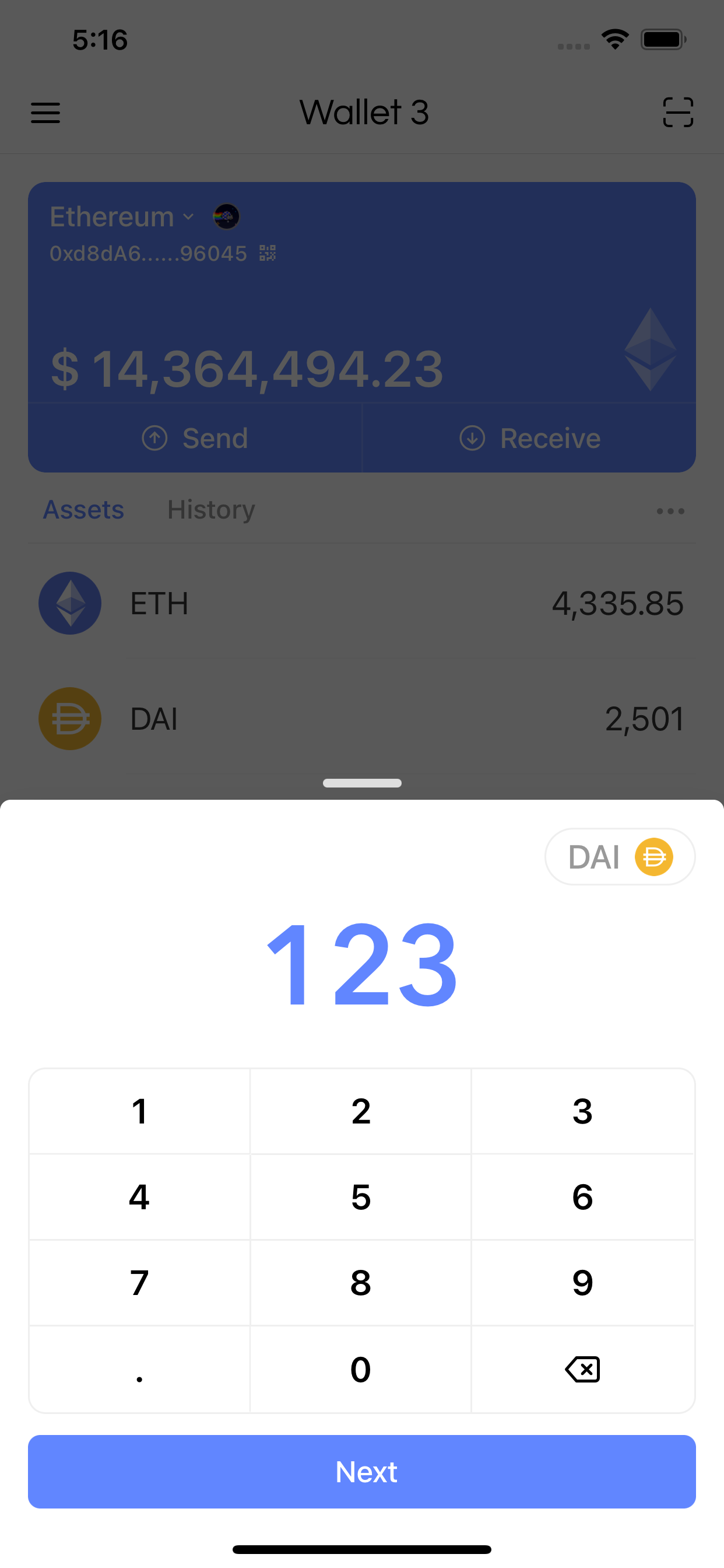
Task: Delete last digit with backspace key
Action: click(x=582, y=1370)
